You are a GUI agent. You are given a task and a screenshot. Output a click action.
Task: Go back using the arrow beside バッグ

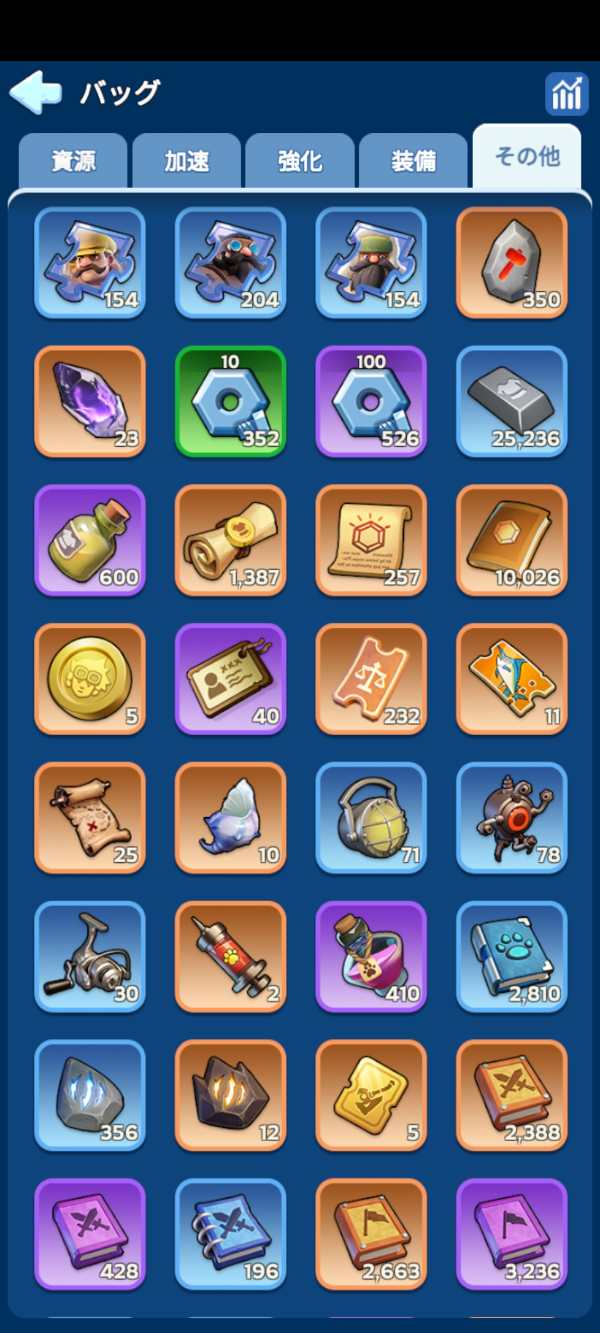pyautogui.click(x=34, y=92)
